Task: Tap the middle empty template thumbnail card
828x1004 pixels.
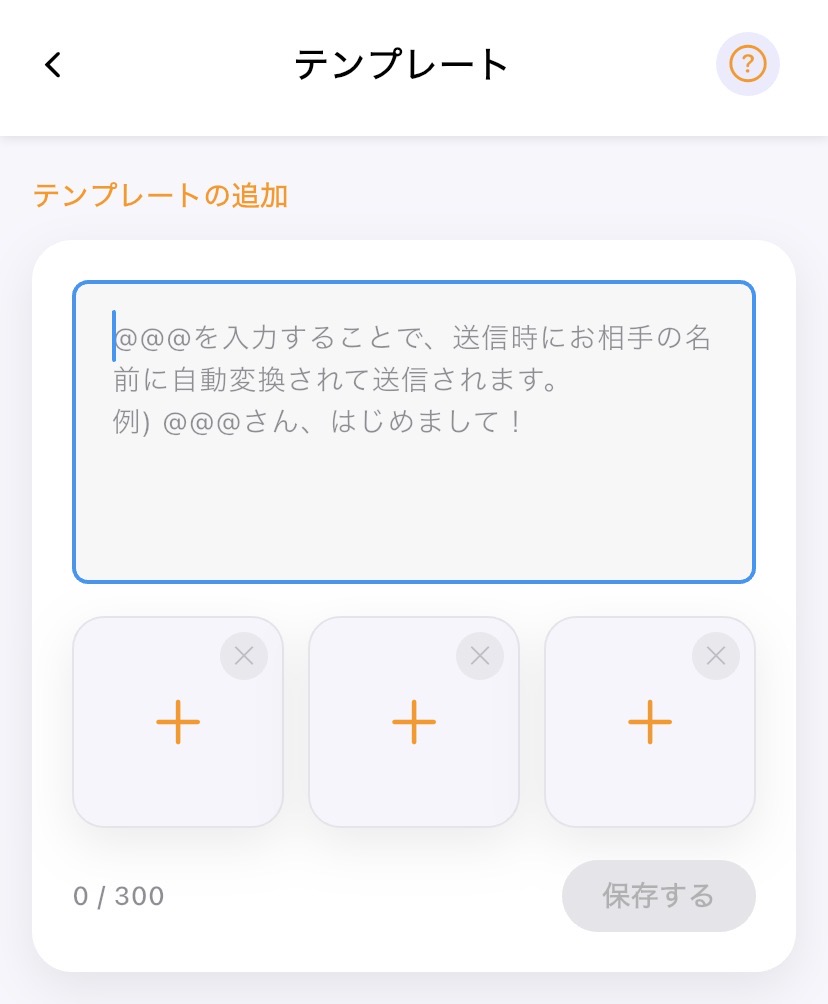Action: 413,722
